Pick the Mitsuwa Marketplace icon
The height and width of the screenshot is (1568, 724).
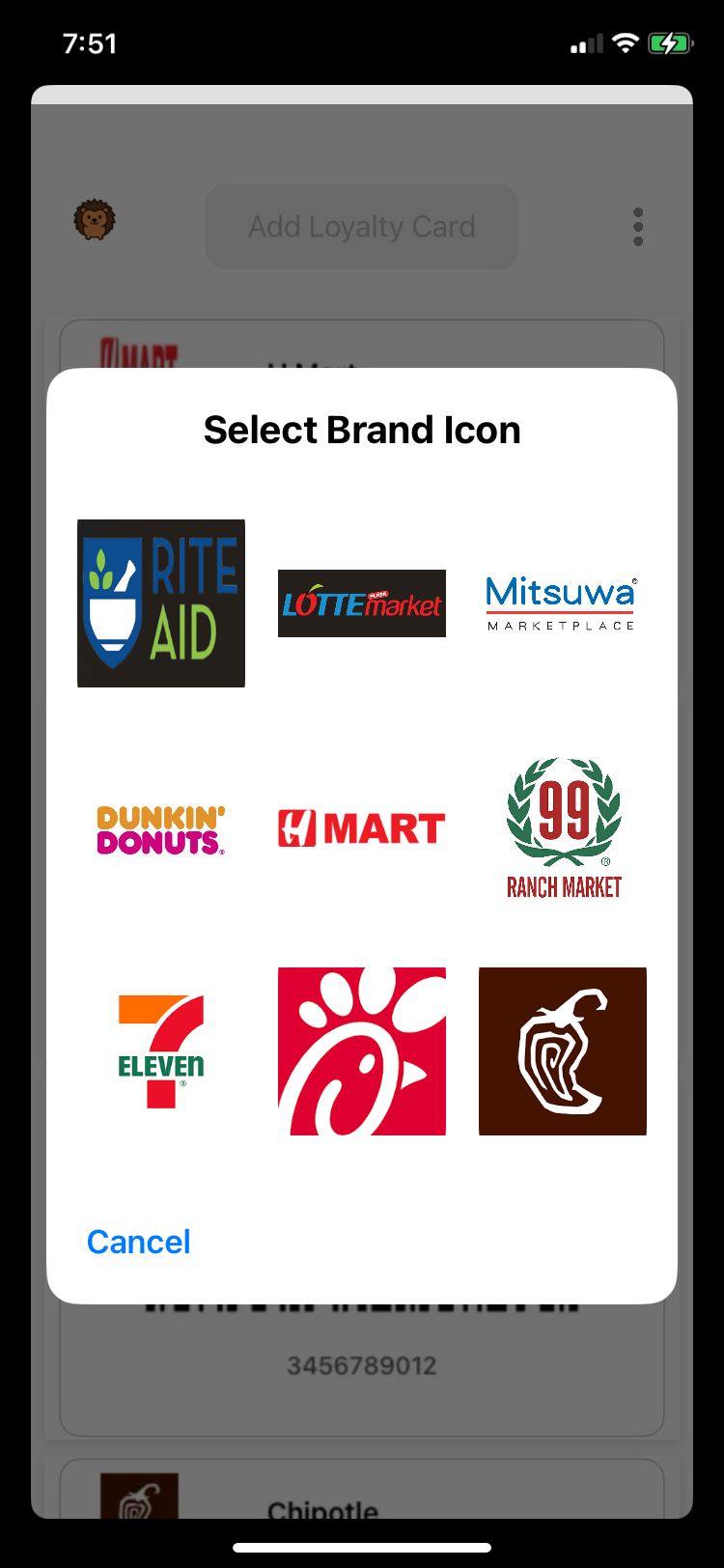[562, 603]
